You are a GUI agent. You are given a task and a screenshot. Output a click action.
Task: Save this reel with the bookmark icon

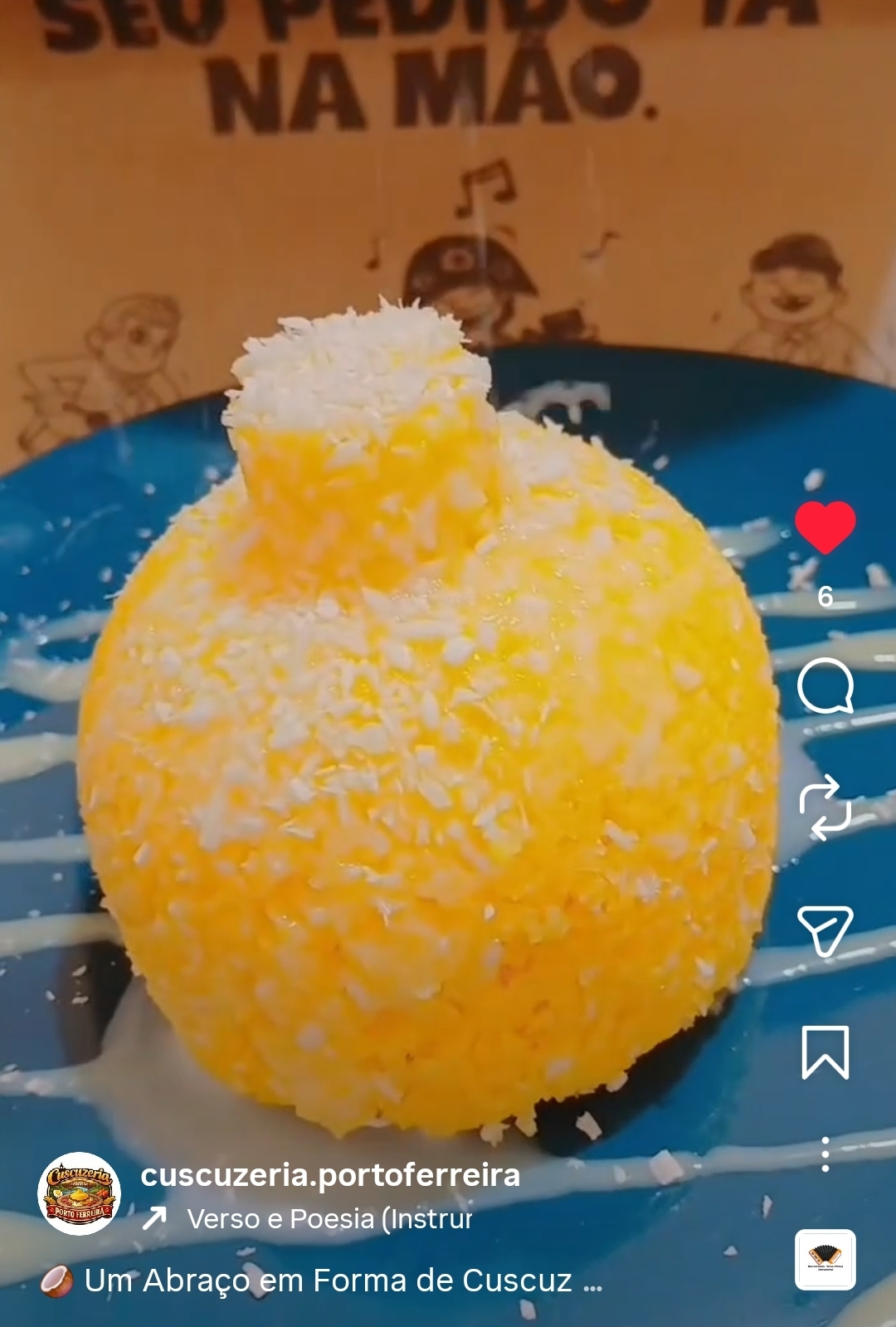pos(825,1052)
